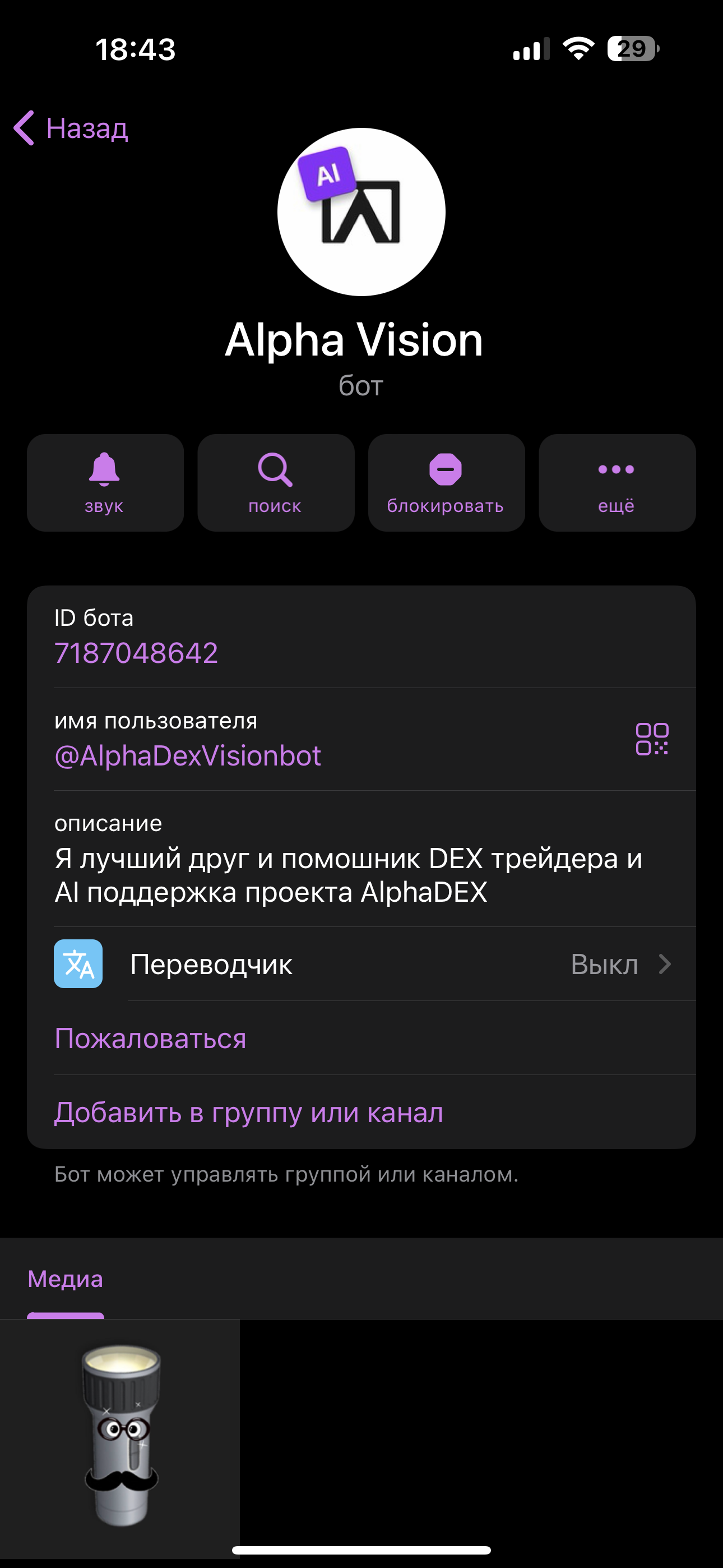
Task: Tap the @AlphaDexVisionbot username
Action: 187,756
